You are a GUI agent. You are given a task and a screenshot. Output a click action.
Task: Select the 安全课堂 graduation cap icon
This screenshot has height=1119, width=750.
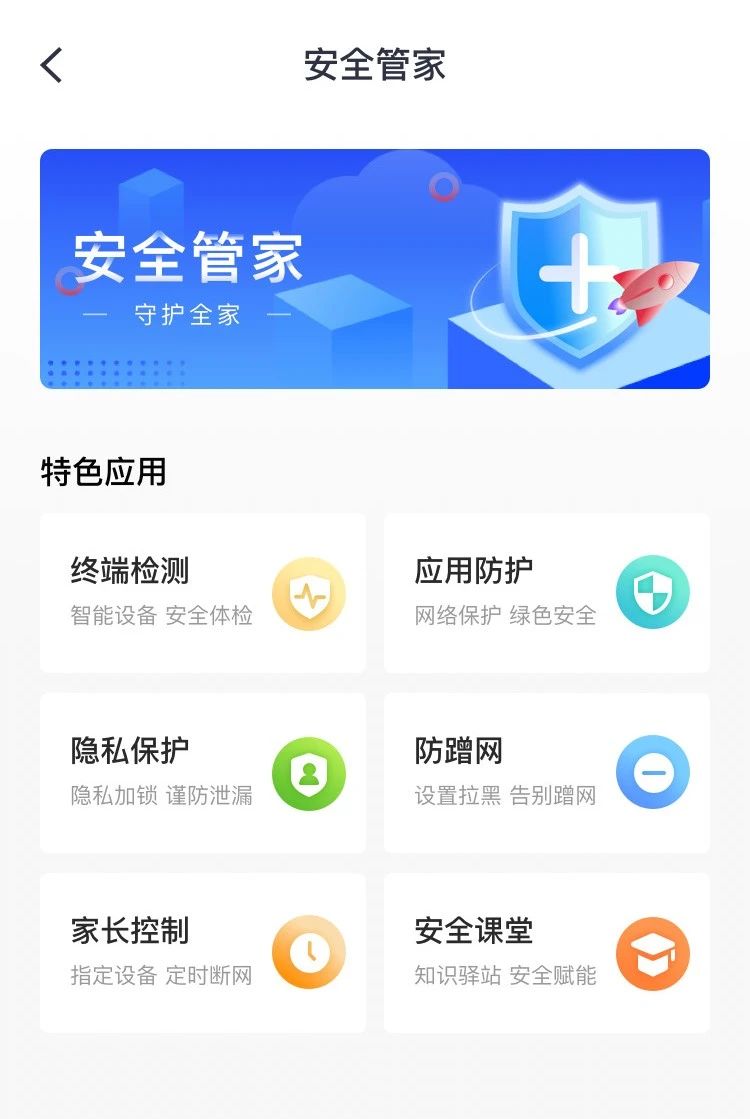click(652, 953)
